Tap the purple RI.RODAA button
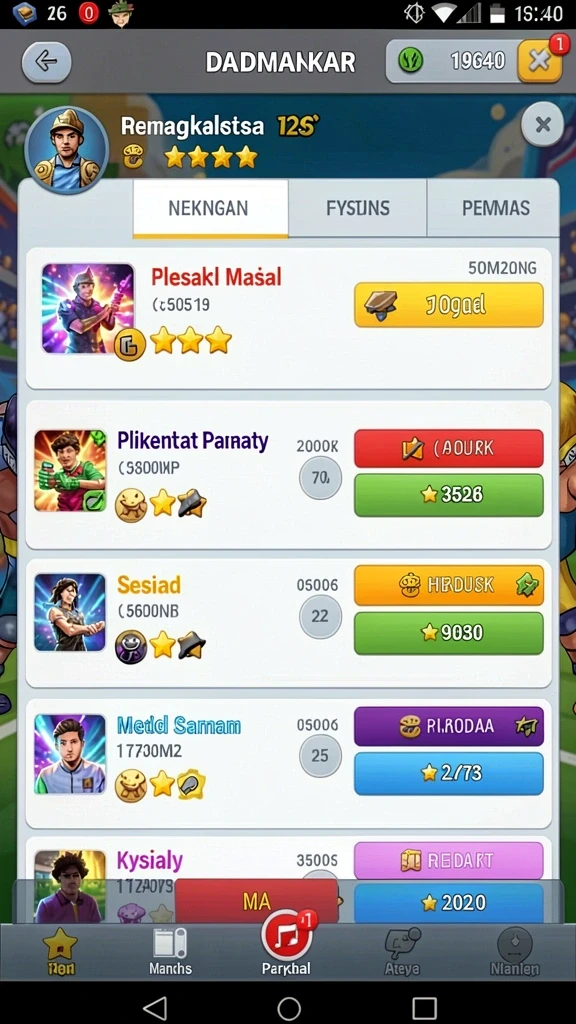Screen dimensions: 576x1024 tap(449, 726)
